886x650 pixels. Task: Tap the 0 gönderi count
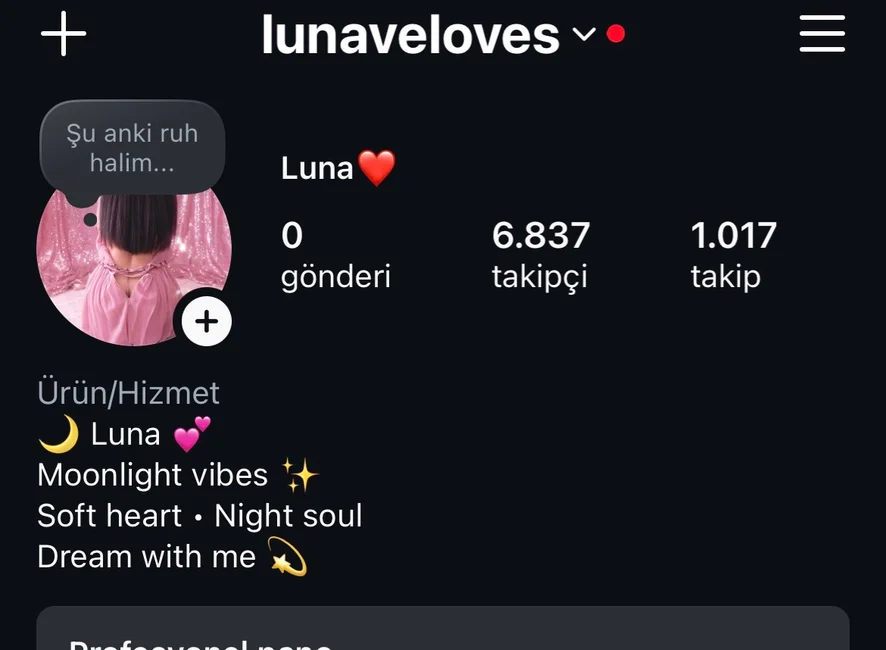(335, 255)
